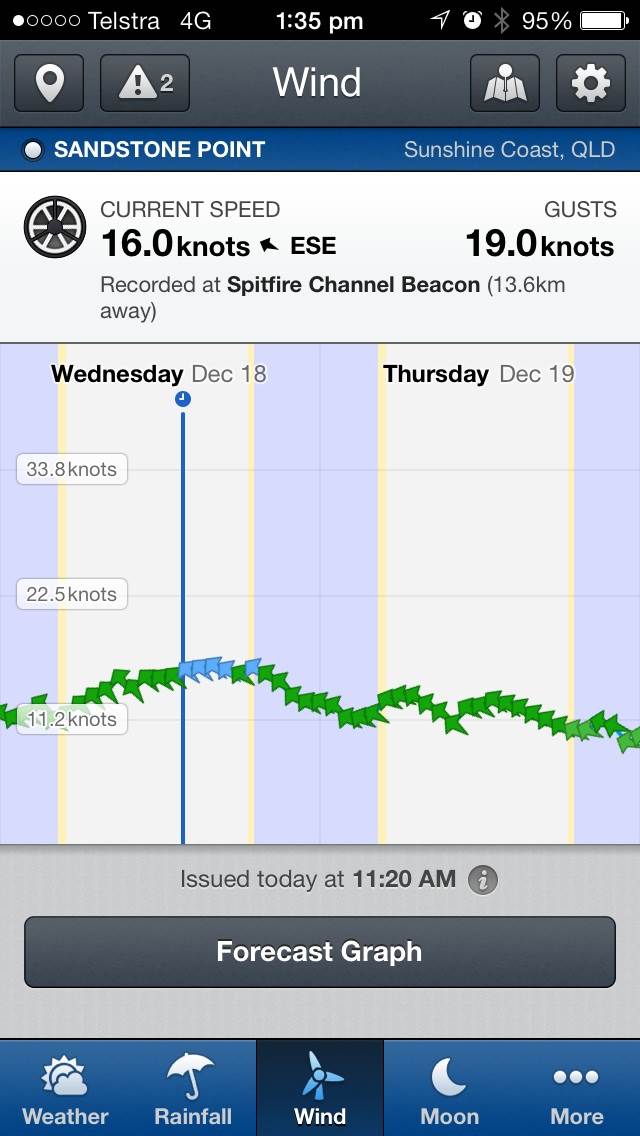The image size is (640, 1136).
Task: Open the settings gear
Action: click(590, 83)
